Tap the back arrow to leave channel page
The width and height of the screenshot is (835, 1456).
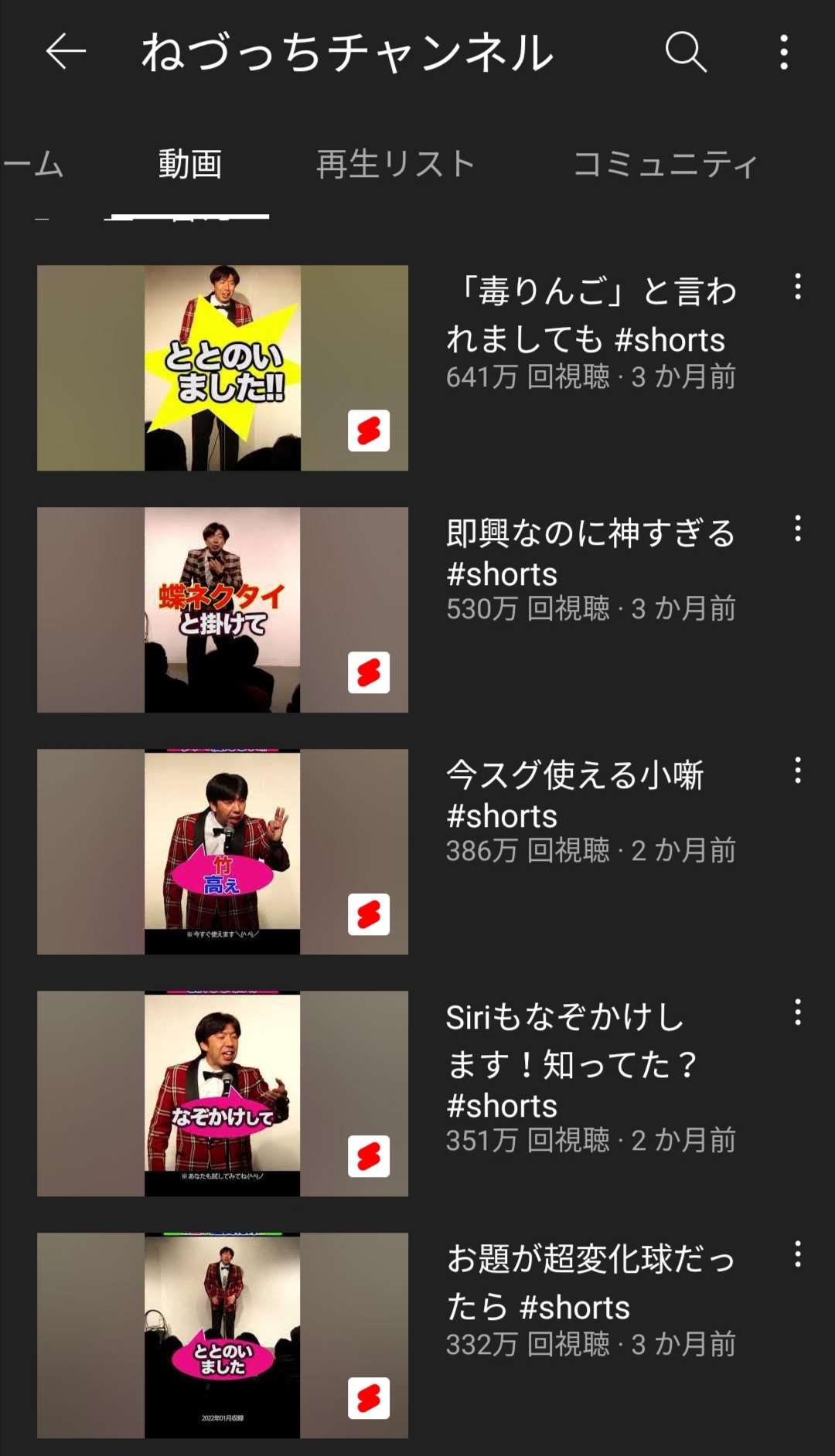pos(63,53)
